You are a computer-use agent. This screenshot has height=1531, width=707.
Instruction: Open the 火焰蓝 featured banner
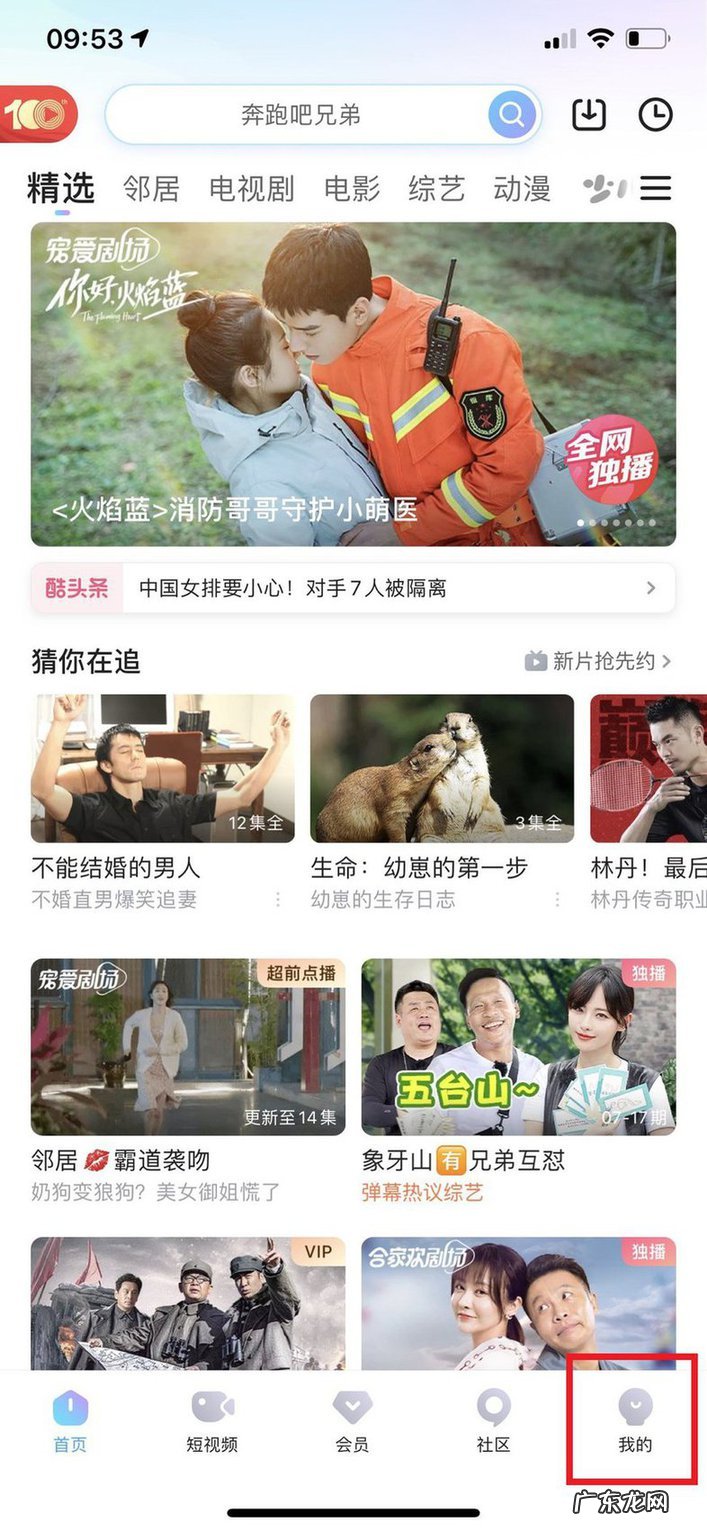pyautogui.click(x=353, y=384)
